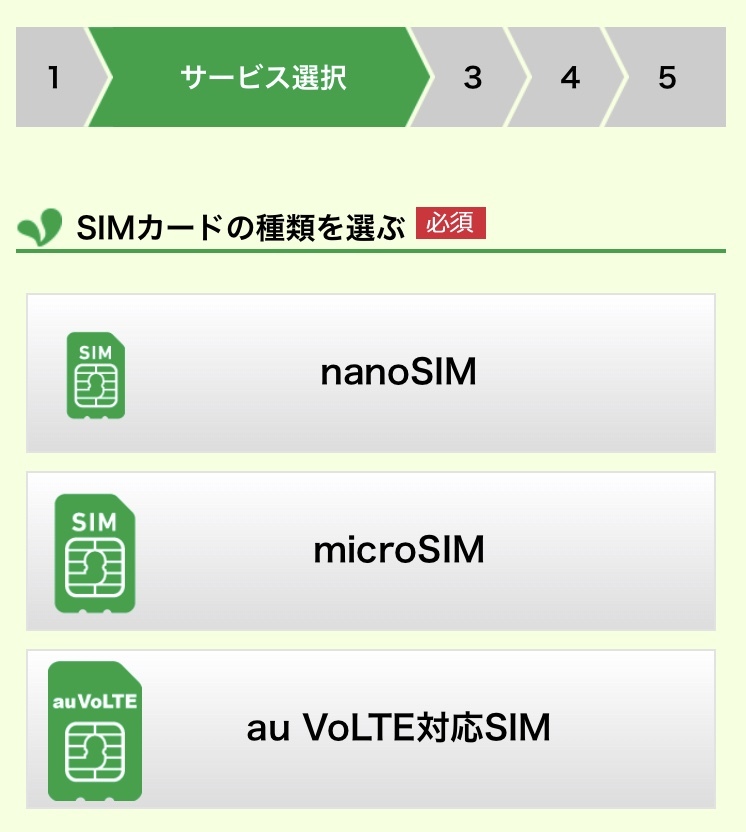
Task: Pick the au VoLTE対応SIM option
Action: point(371,729)
